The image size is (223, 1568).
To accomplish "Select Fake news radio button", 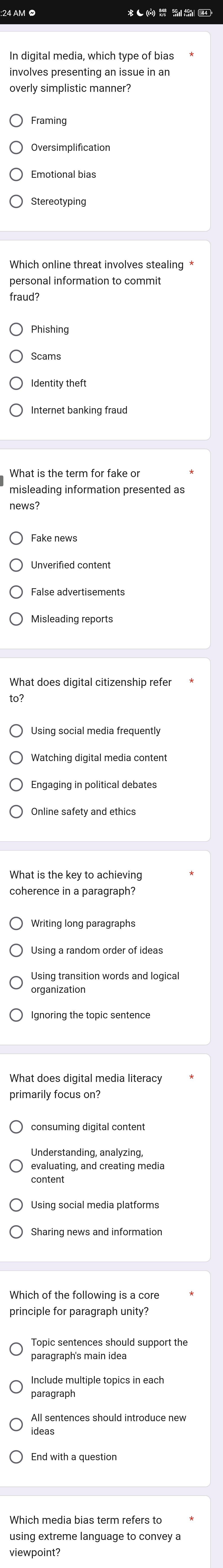I will click(16, 538).
